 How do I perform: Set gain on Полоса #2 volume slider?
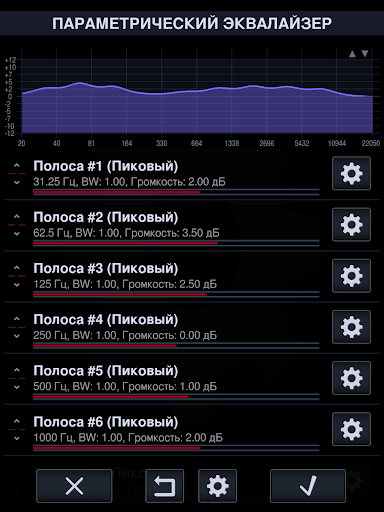(x=176, y=243)
